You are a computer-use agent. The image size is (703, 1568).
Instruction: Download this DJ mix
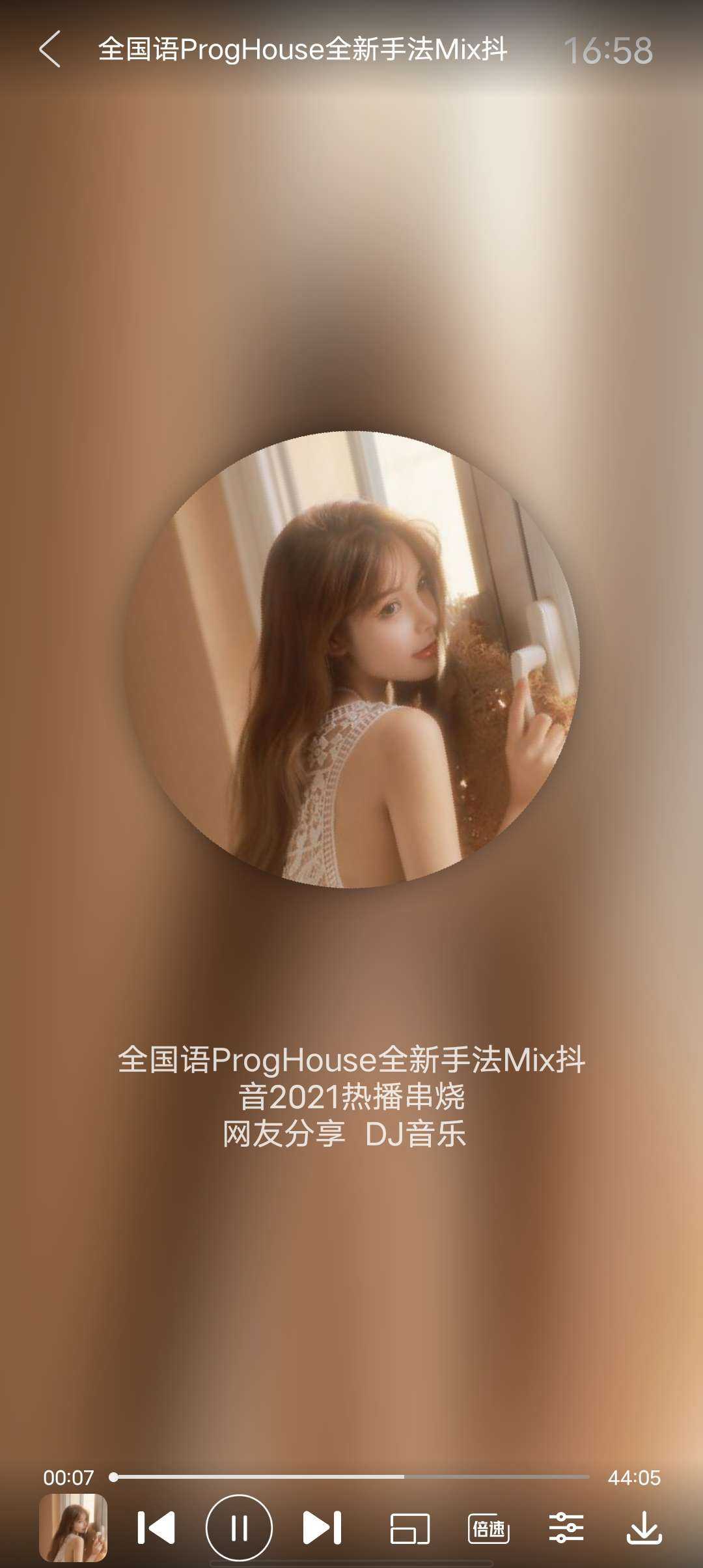point(644,1528)
